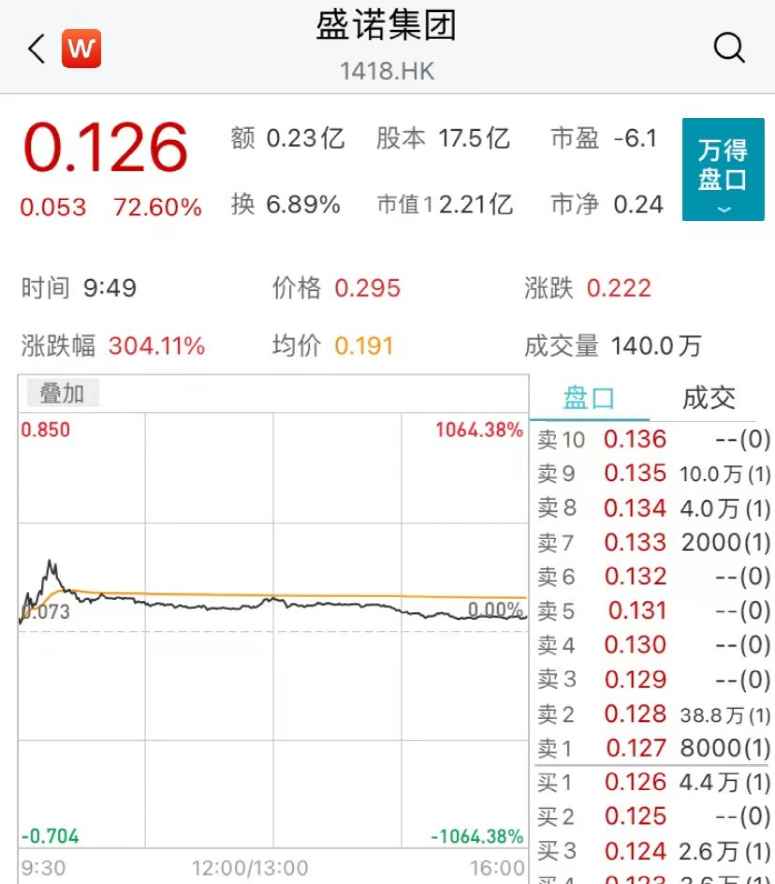Go back using the top-left arrow

click(x=37, y=48)
